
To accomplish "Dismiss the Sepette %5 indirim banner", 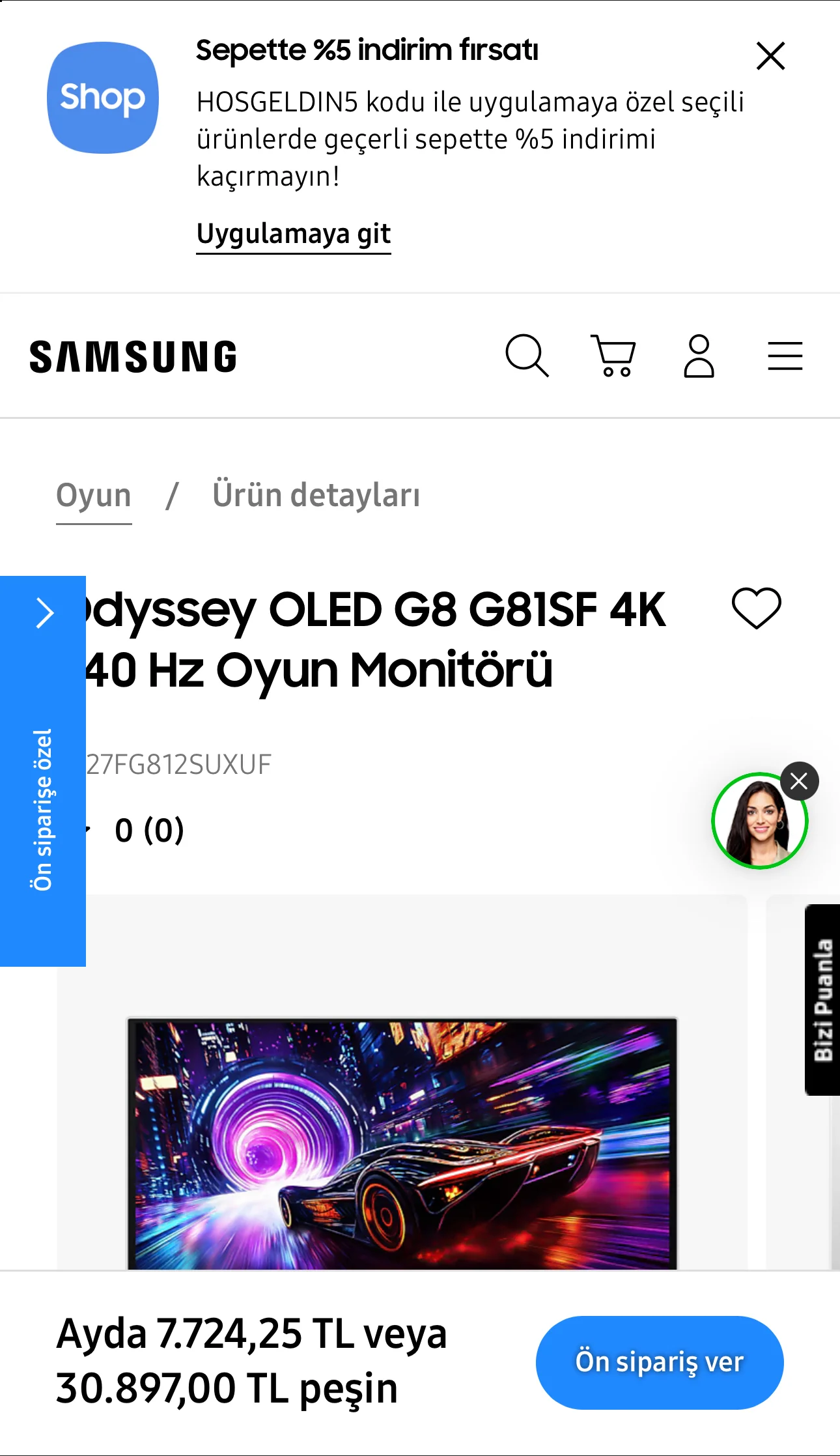I will click(x=770, y=56).
